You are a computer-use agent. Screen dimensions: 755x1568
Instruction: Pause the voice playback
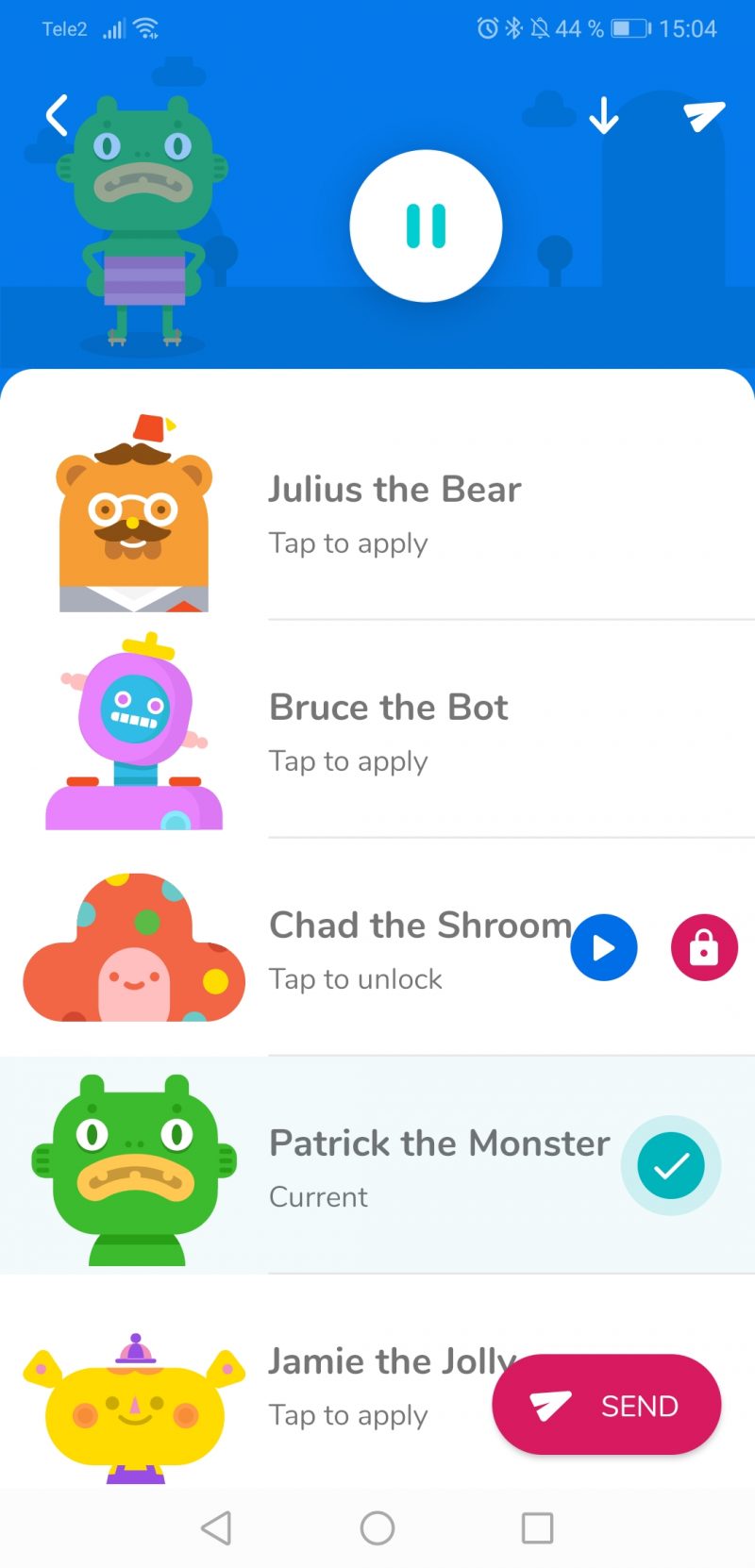point(426,225)
